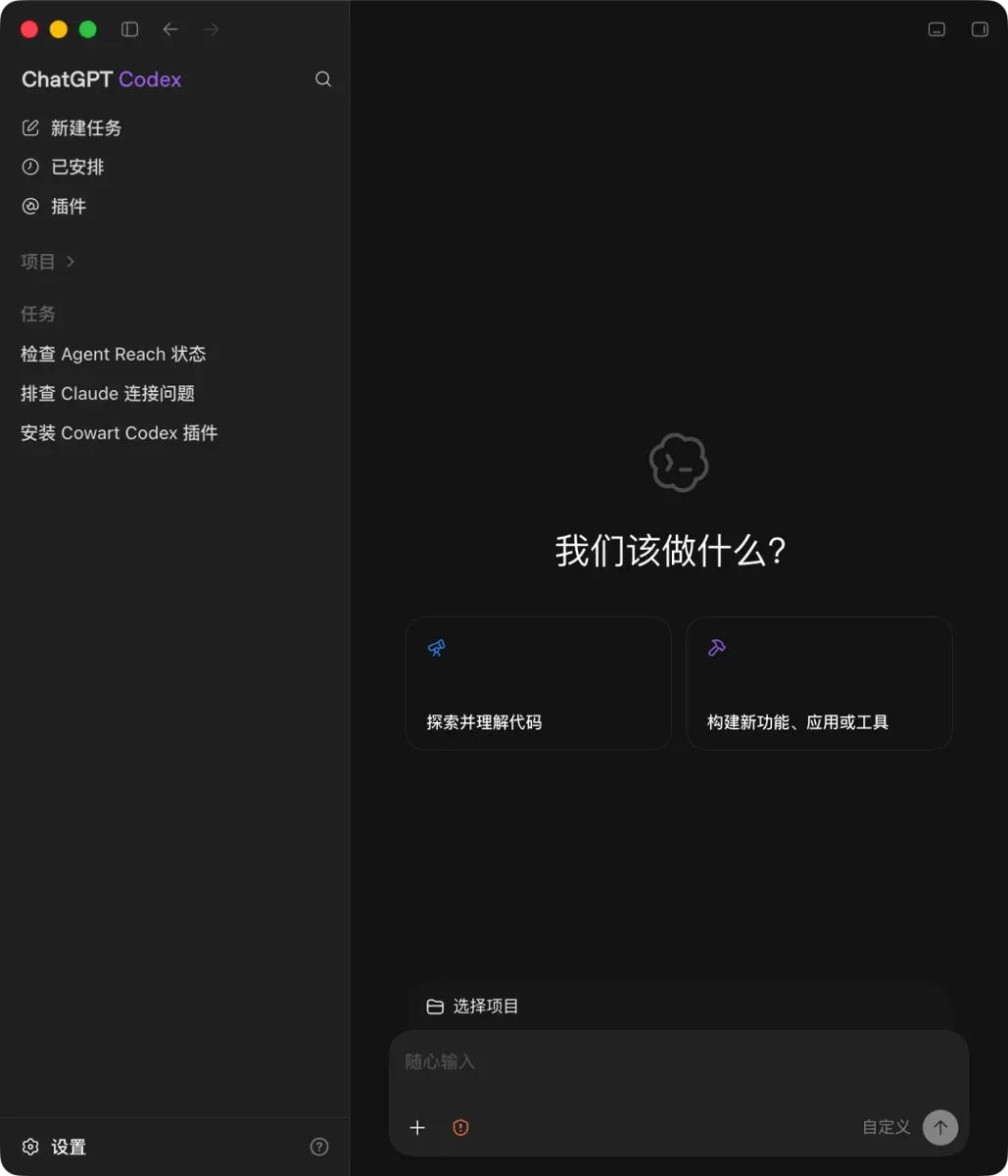Select the 构建新功能、应用或工具 card
Image resolution: width=1008 pixels, height=1176 pixels.
[x=819, y=683]
